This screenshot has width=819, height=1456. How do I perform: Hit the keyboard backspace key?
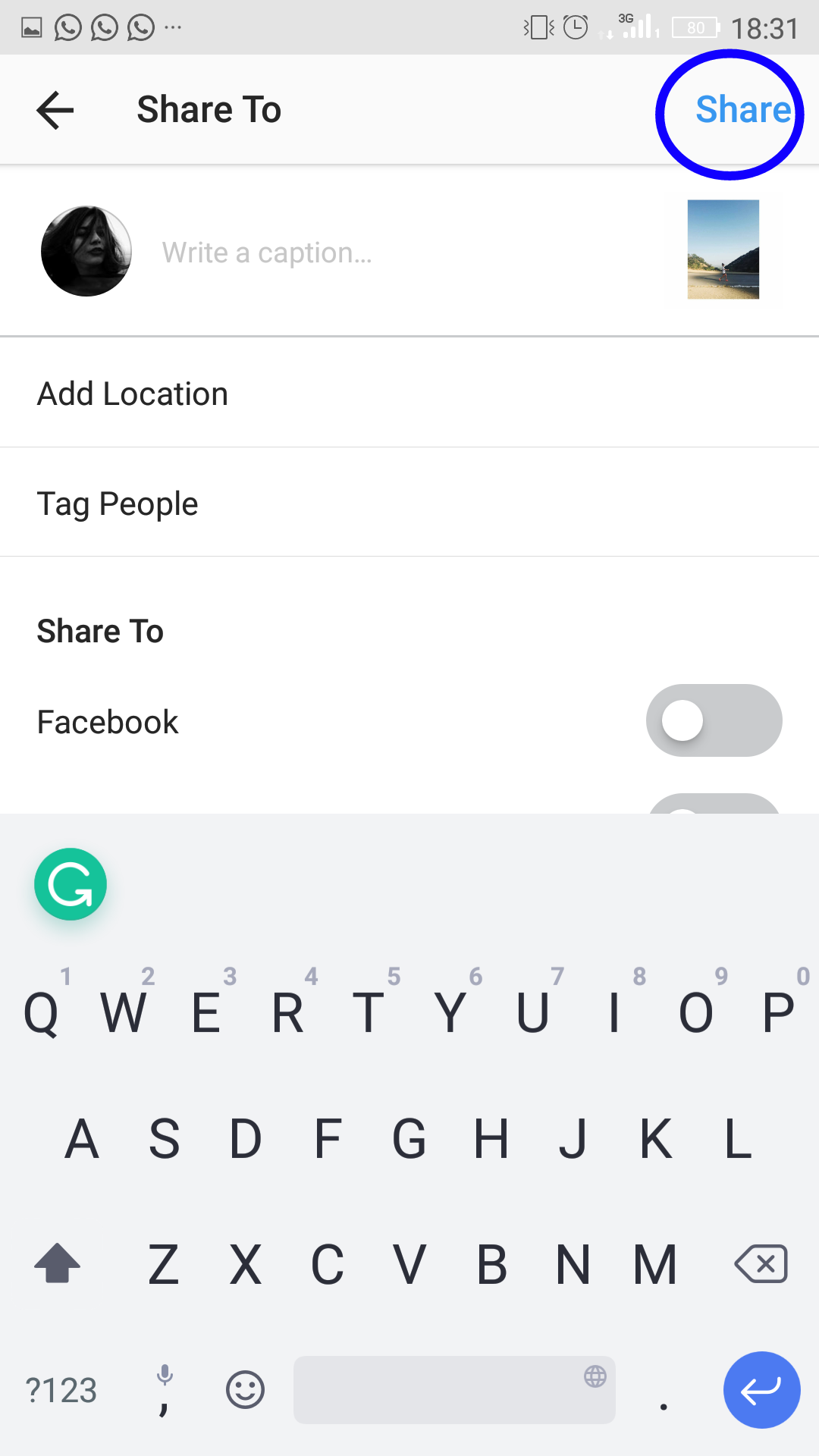[x=761, y=1264]
